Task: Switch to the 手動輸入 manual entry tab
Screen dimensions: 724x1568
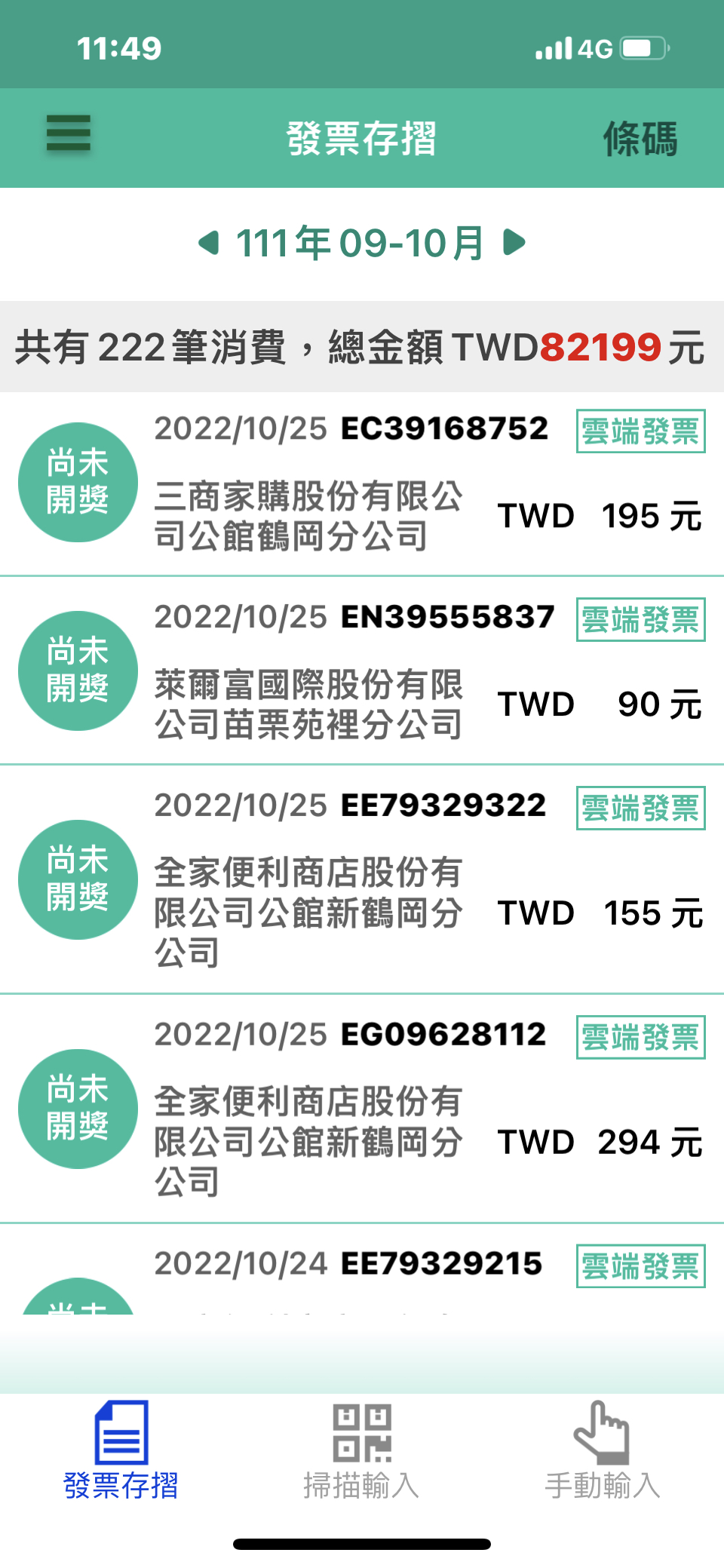Action: (603, 1450)
